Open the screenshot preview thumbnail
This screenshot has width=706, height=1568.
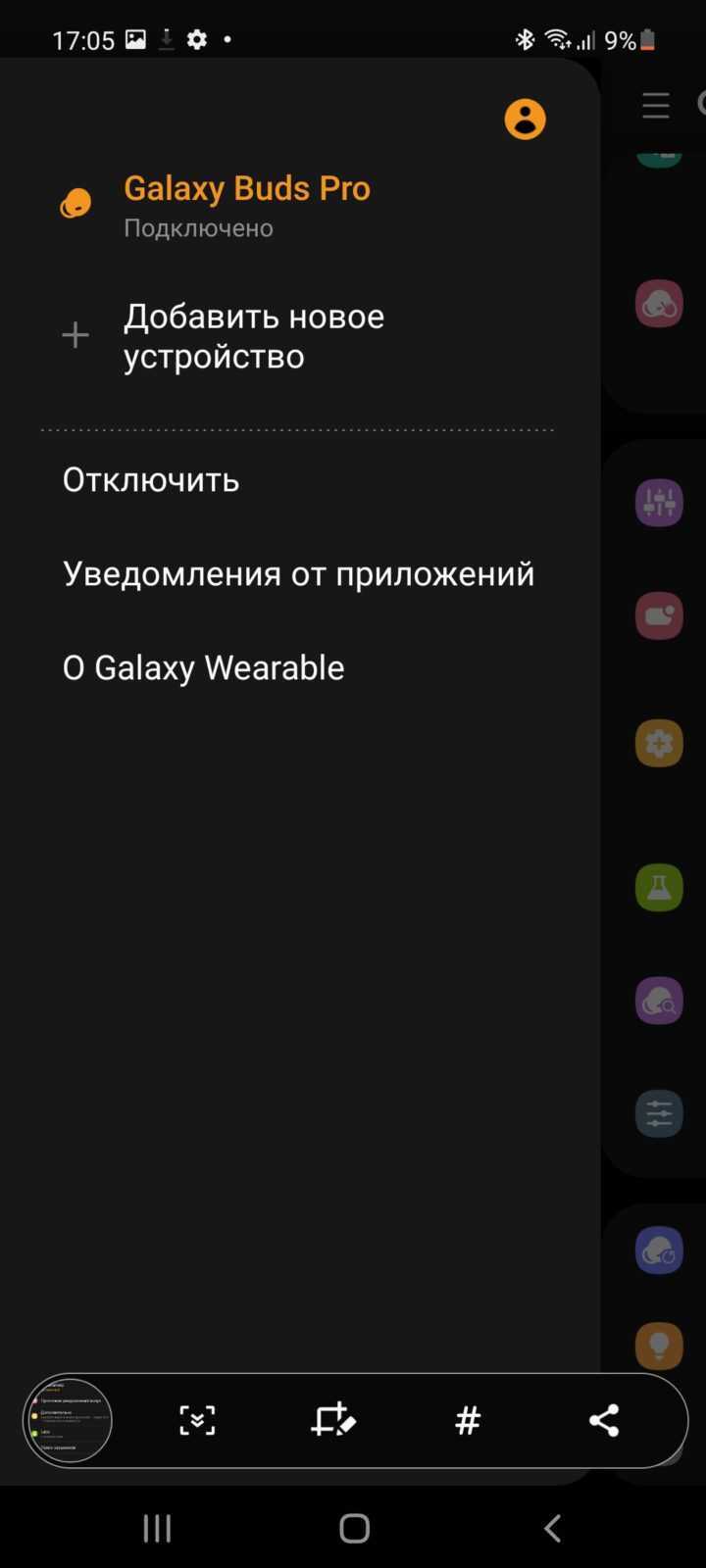(68, 1420)
